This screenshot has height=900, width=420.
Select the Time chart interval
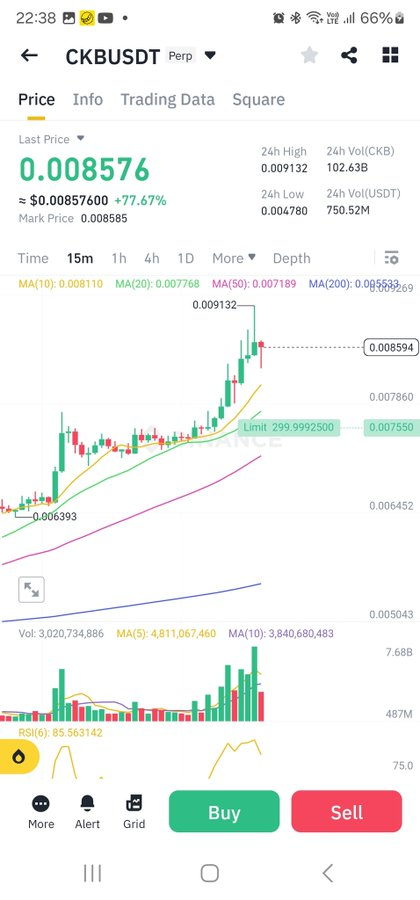click(x=33, y=258)
